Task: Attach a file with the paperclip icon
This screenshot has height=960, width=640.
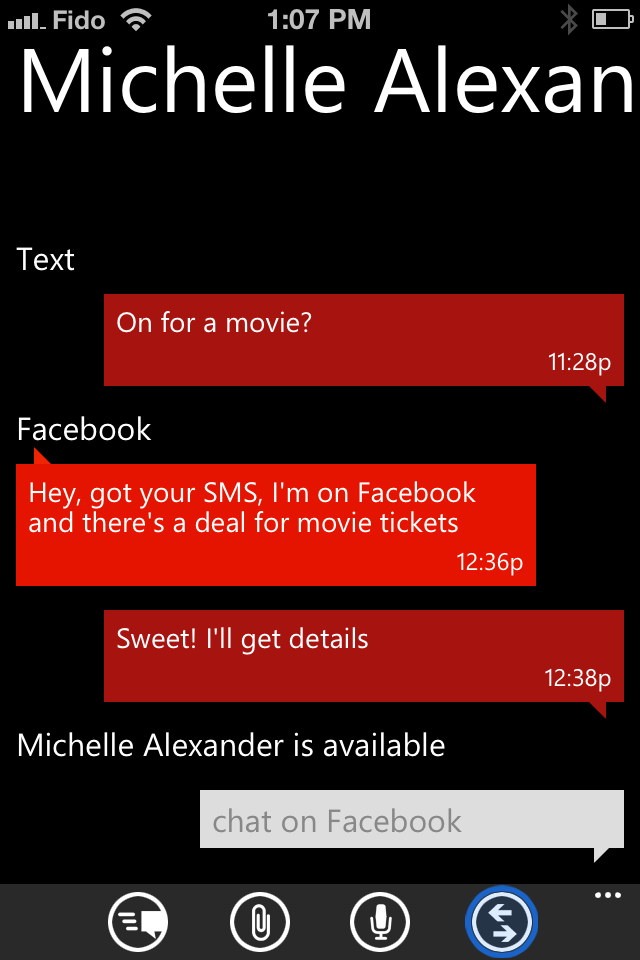Action: coord(260,920)
